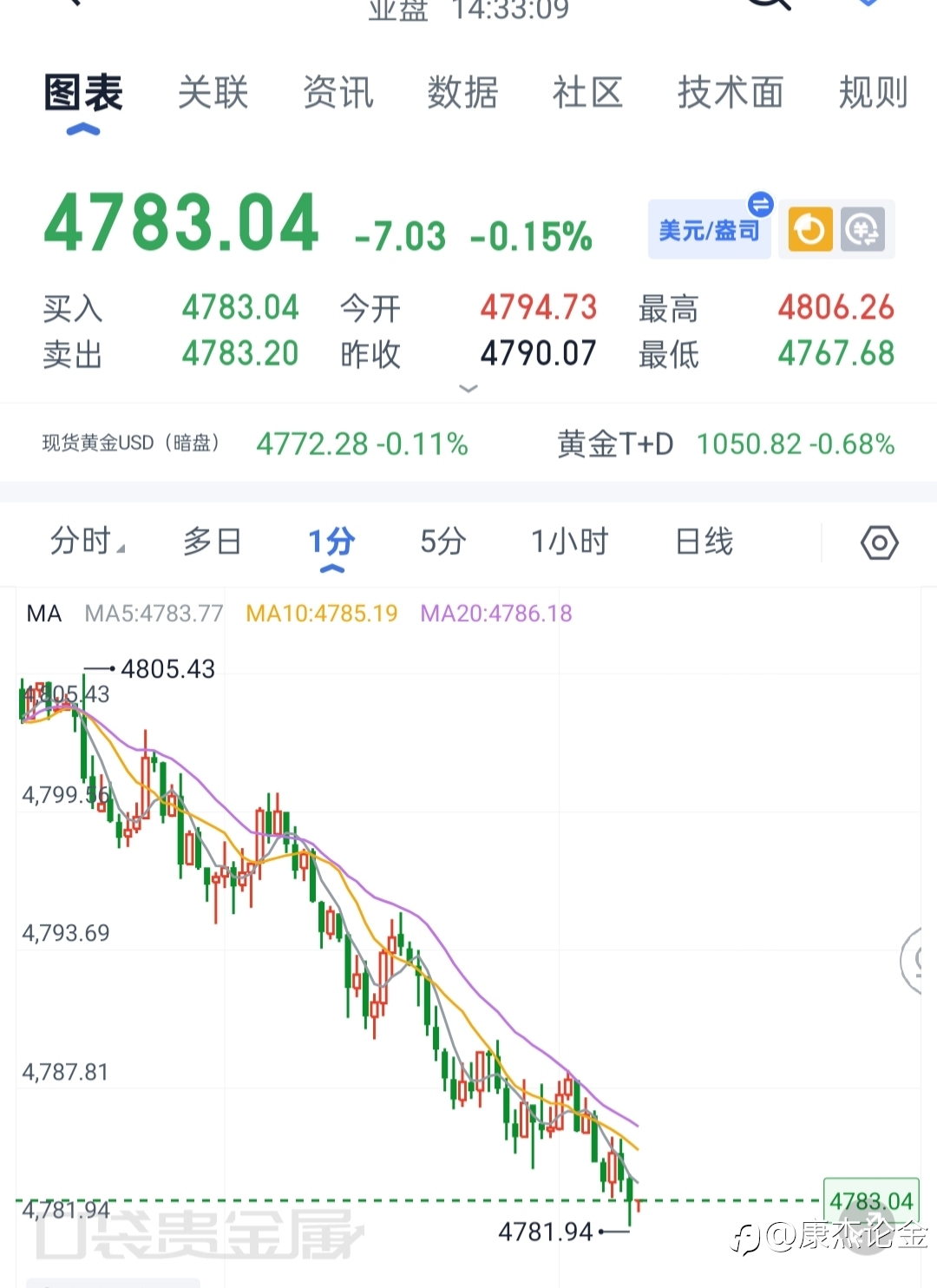Tap the orange refresh icon

(810, 230)
